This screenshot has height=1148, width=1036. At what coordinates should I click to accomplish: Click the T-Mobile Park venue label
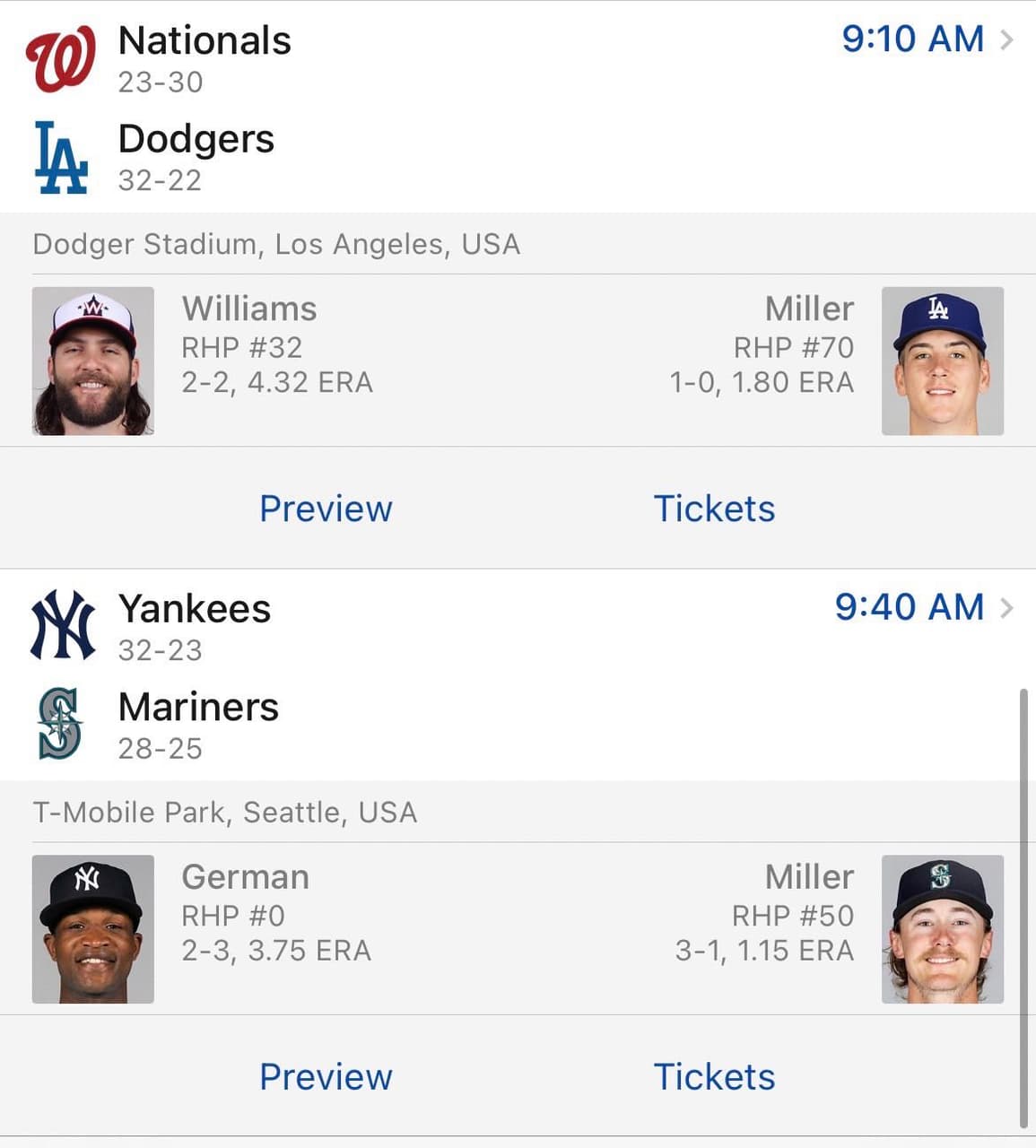pos(224,813)
